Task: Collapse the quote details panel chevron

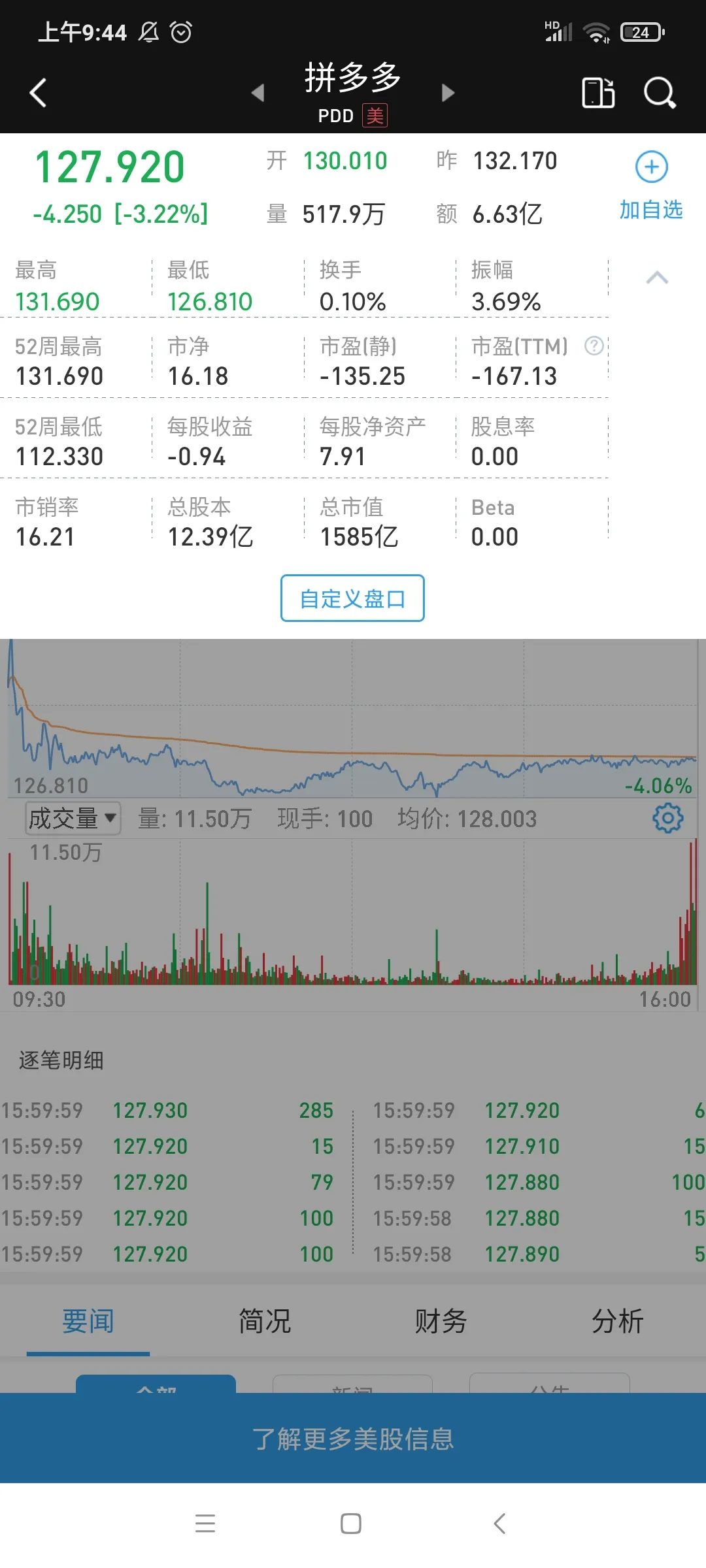Action: (657, 278)
